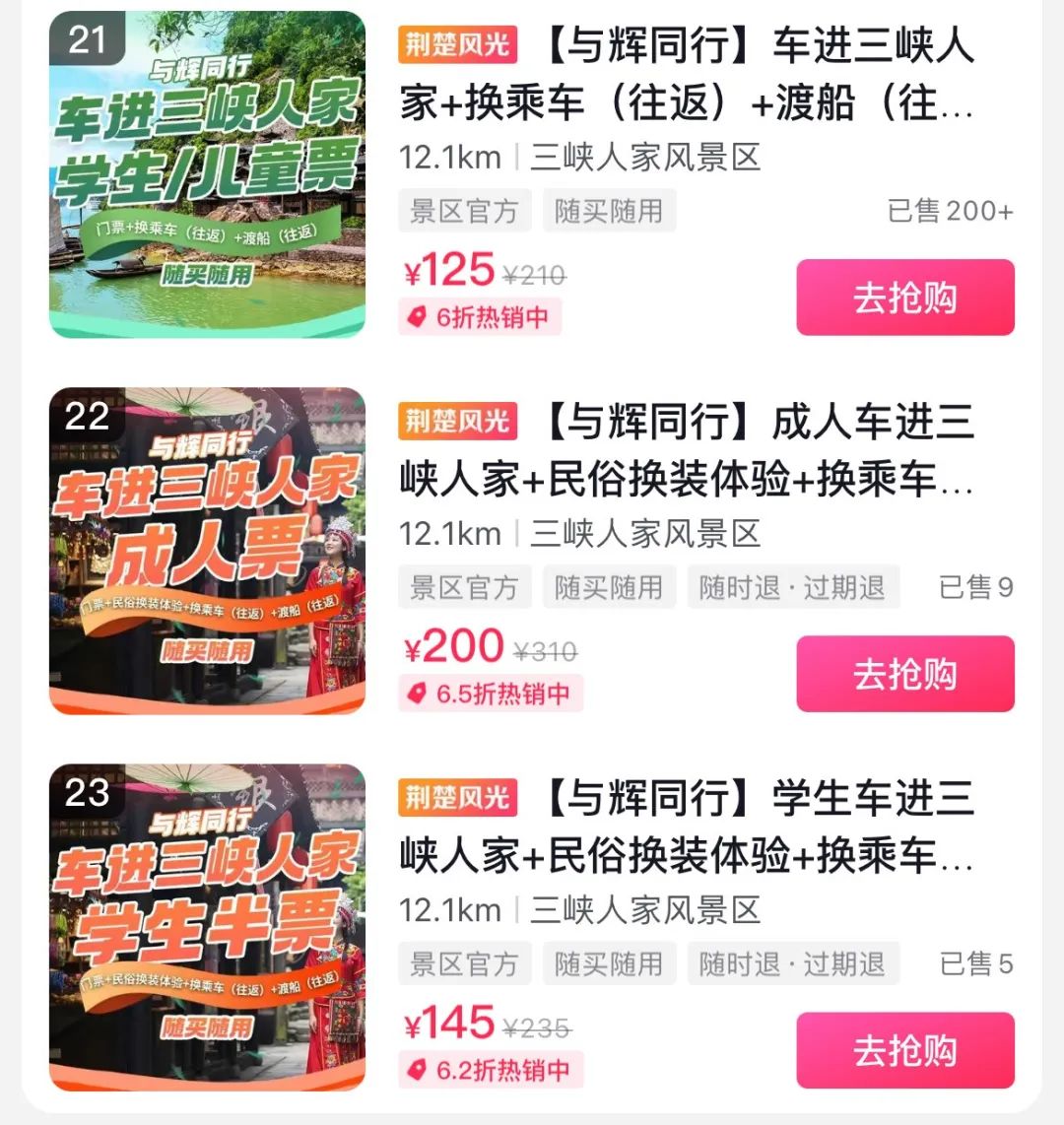Open item 22 成人票 picture tile
The width and height of the screenshot is (1064, 1125).
coord(207,551)
